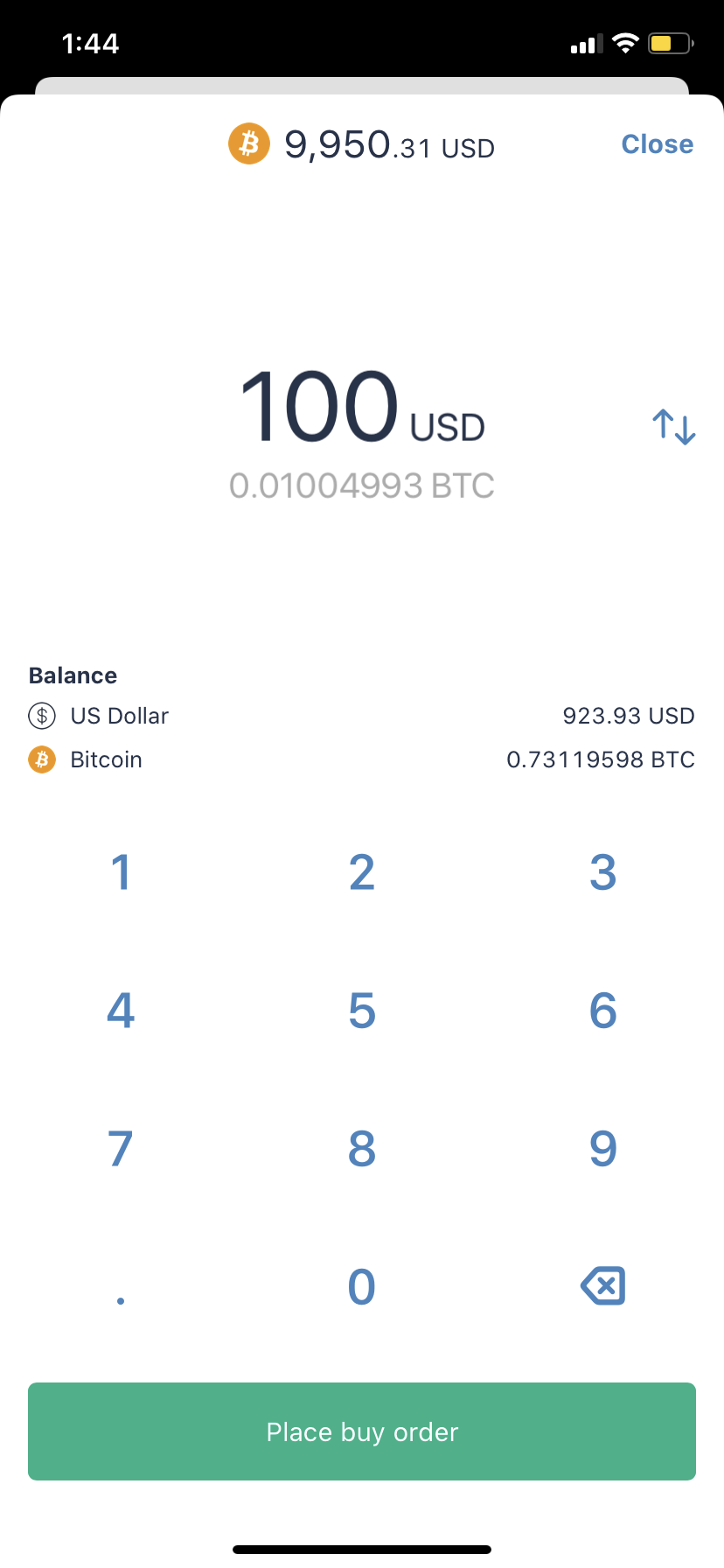The image size is (724, 1568).
Task: Enter digit 9 on the keypad
Action: [603, 1149]
